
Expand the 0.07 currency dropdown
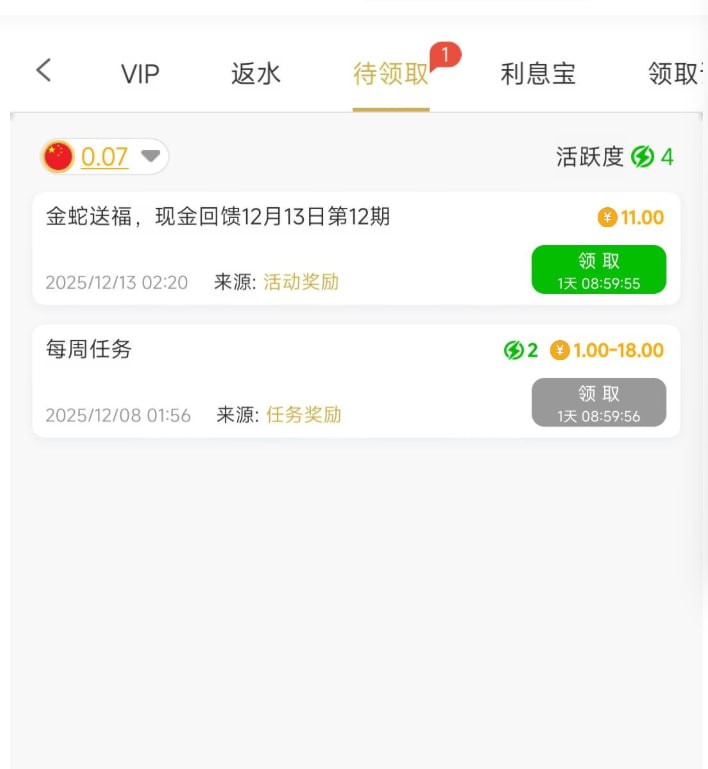[150, 157]
